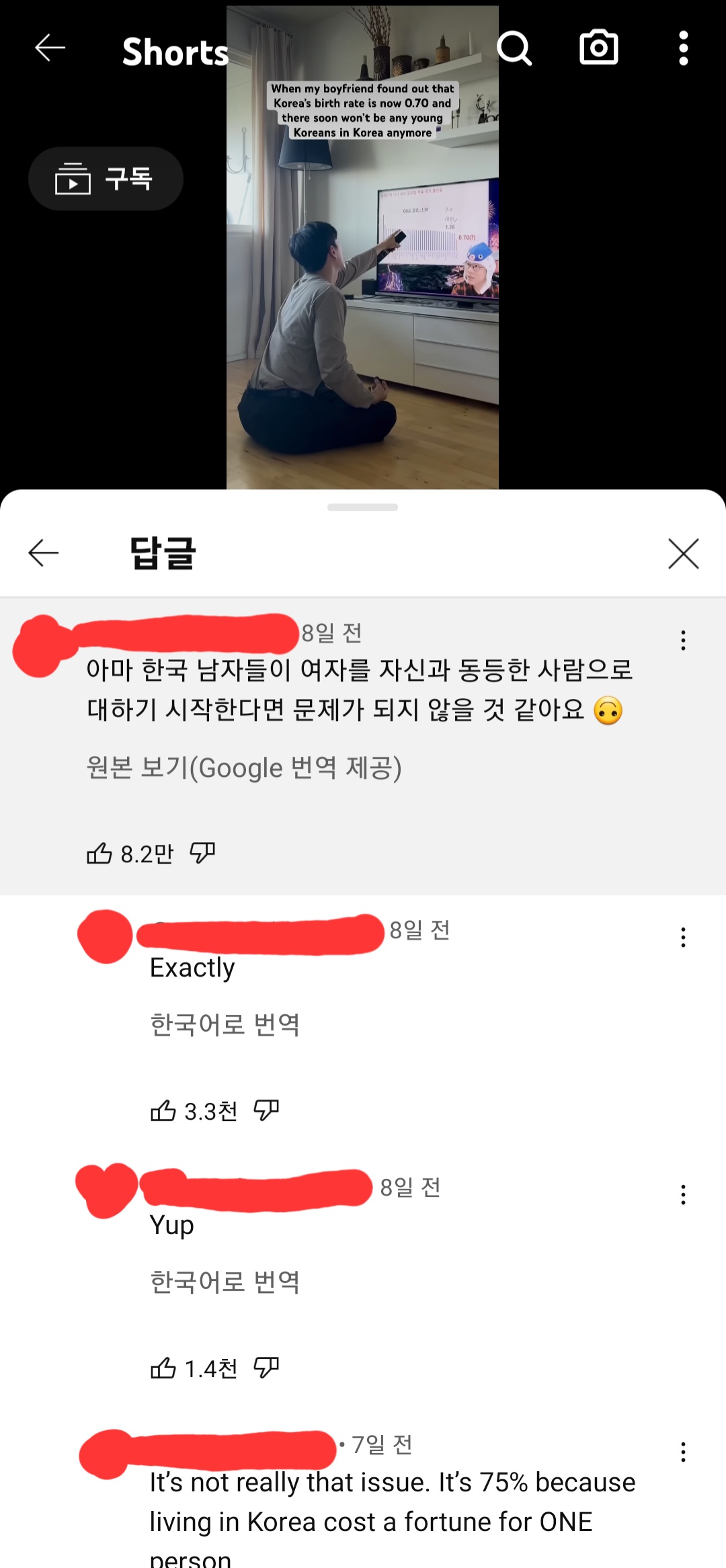Dislike the "Yup" reply

coord(266,1368)
